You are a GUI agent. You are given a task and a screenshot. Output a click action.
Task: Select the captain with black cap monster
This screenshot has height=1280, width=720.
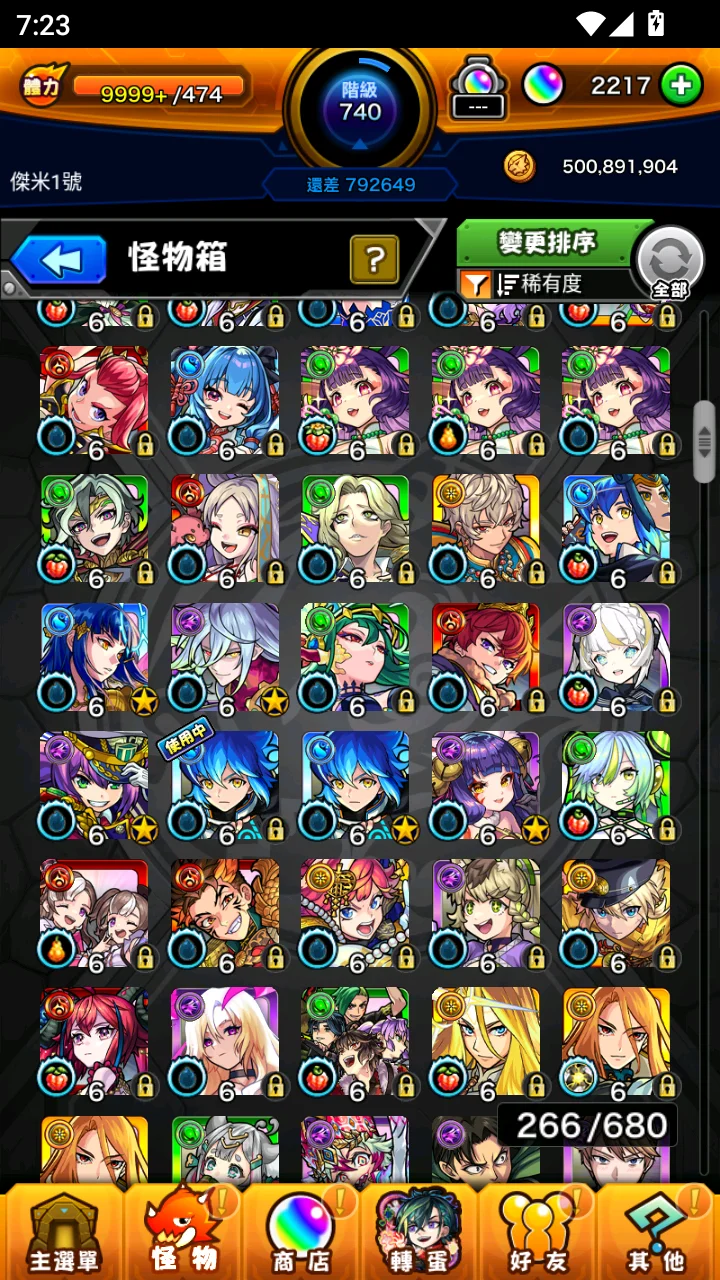tap(616, 914)
